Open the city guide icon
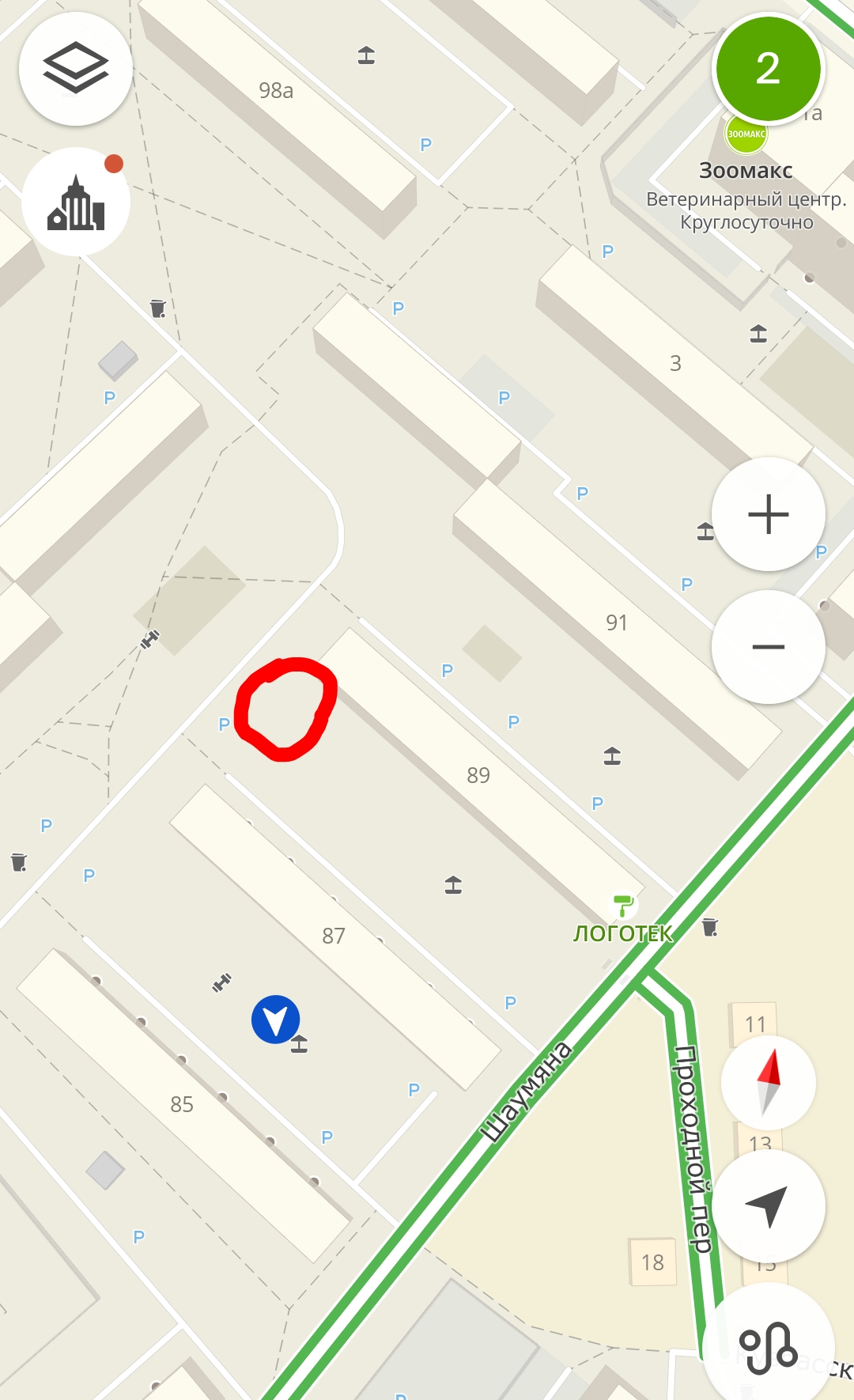 point(76,202)
